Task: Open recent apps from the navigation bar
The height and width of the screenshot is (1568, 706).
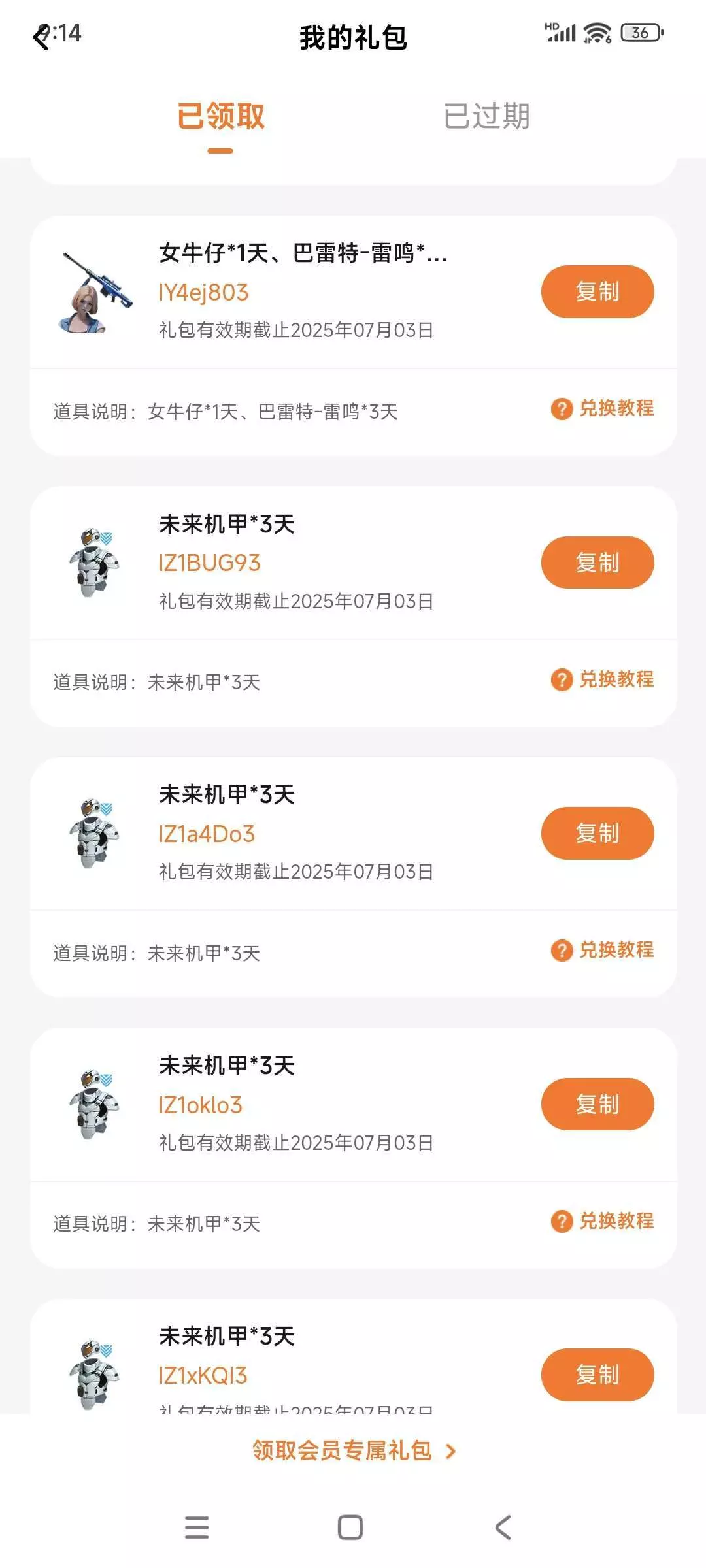Action: [x=197, y=1527]
